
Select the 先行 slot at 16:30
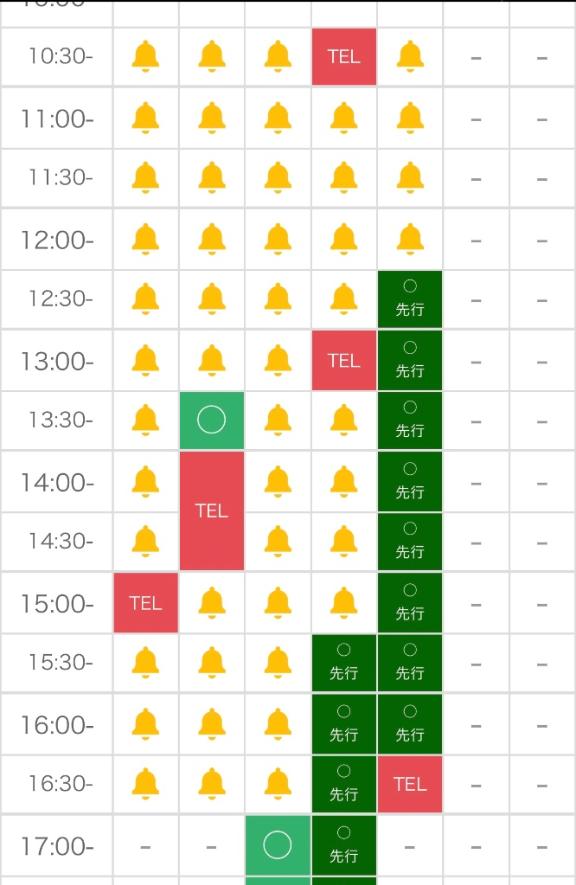pos(344,785)
